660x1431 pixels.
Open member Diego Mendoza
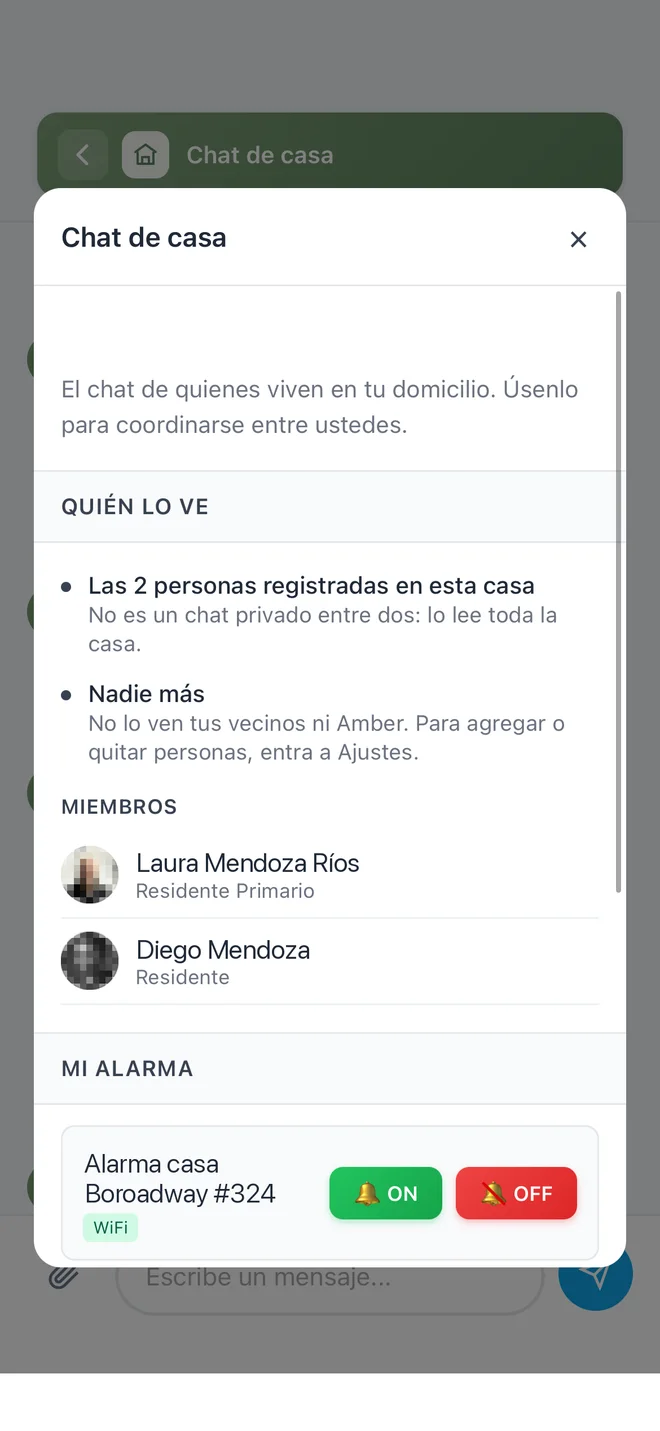[330, 961]
